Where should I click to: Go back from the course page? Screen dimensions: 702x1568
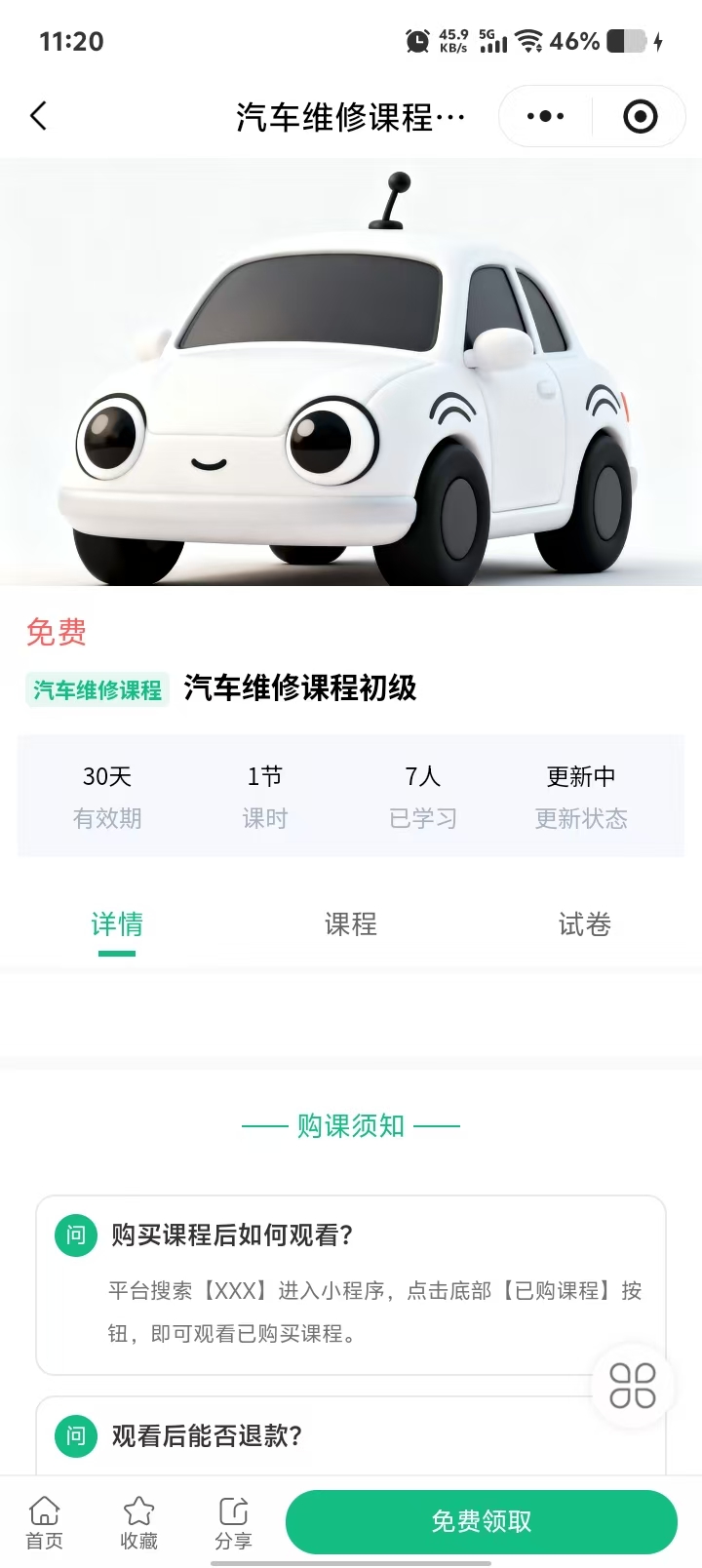(39, 116)
